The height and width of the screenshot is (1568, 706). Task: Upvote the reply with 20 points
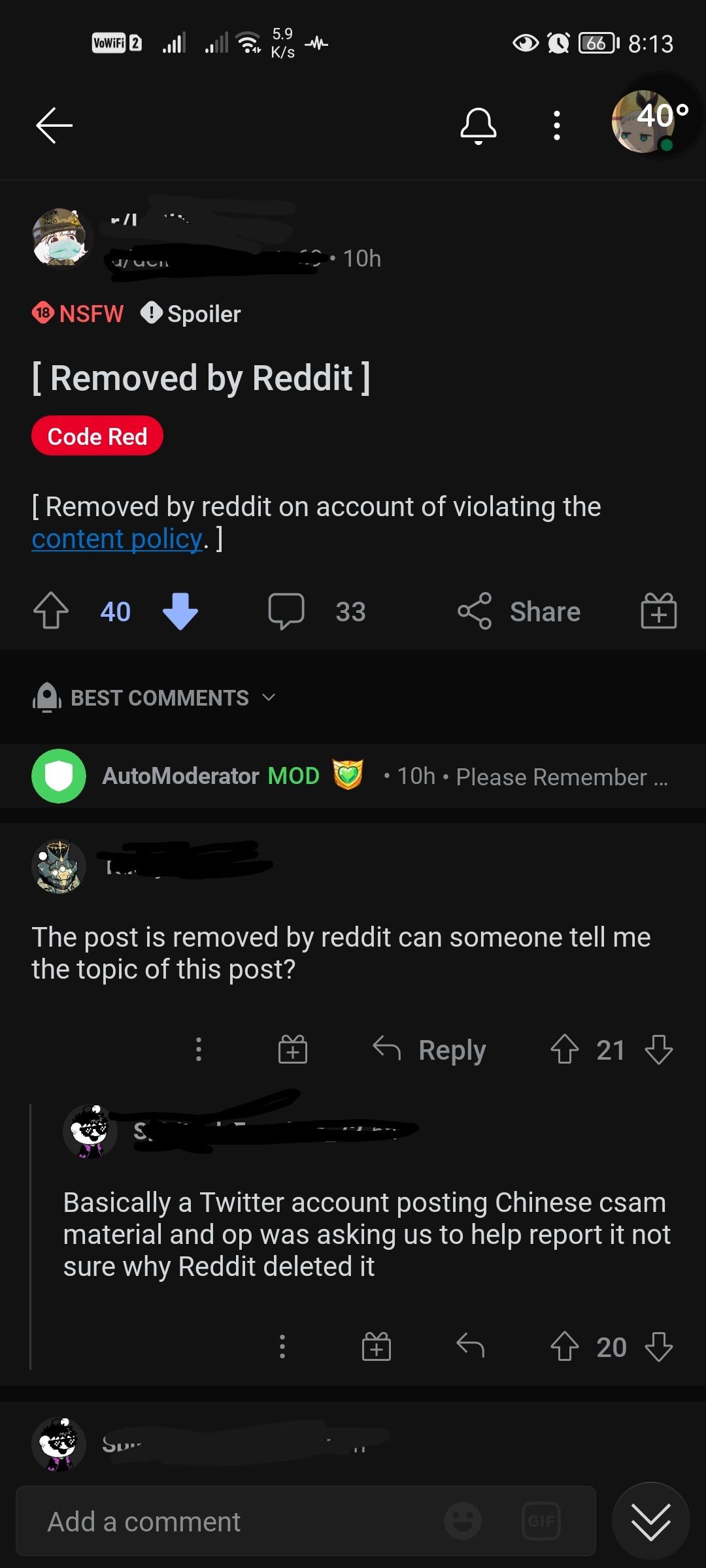[565, 1347]
